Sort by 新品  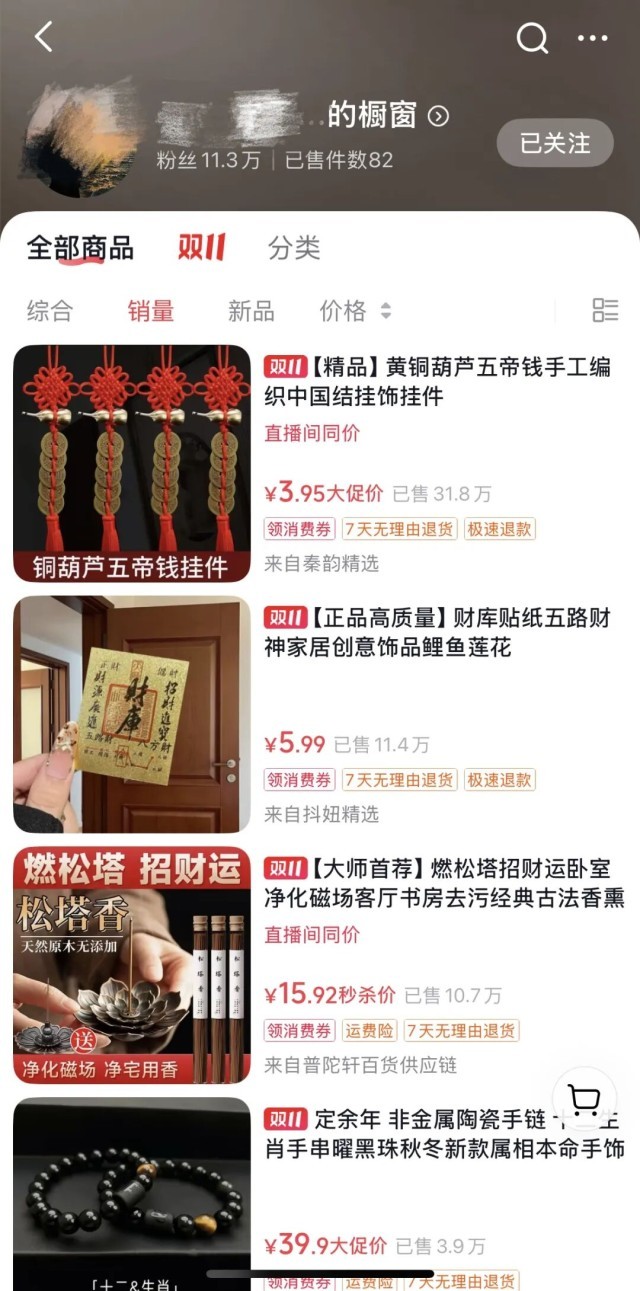pos(251,311)
